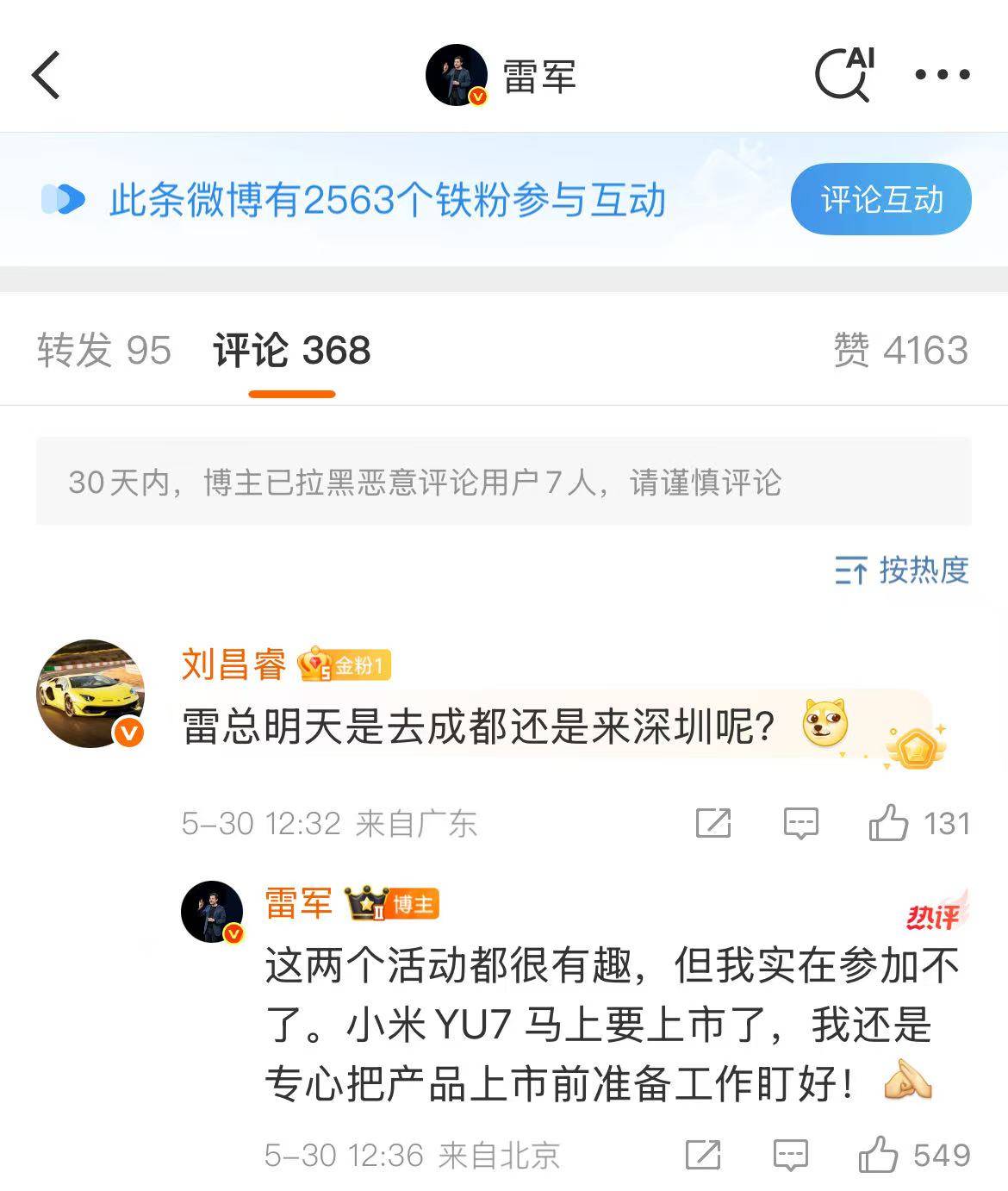Screen dimensions: 1008x1191
Task: Tap the 评论互动 button
Action: [x=880, y=199]
